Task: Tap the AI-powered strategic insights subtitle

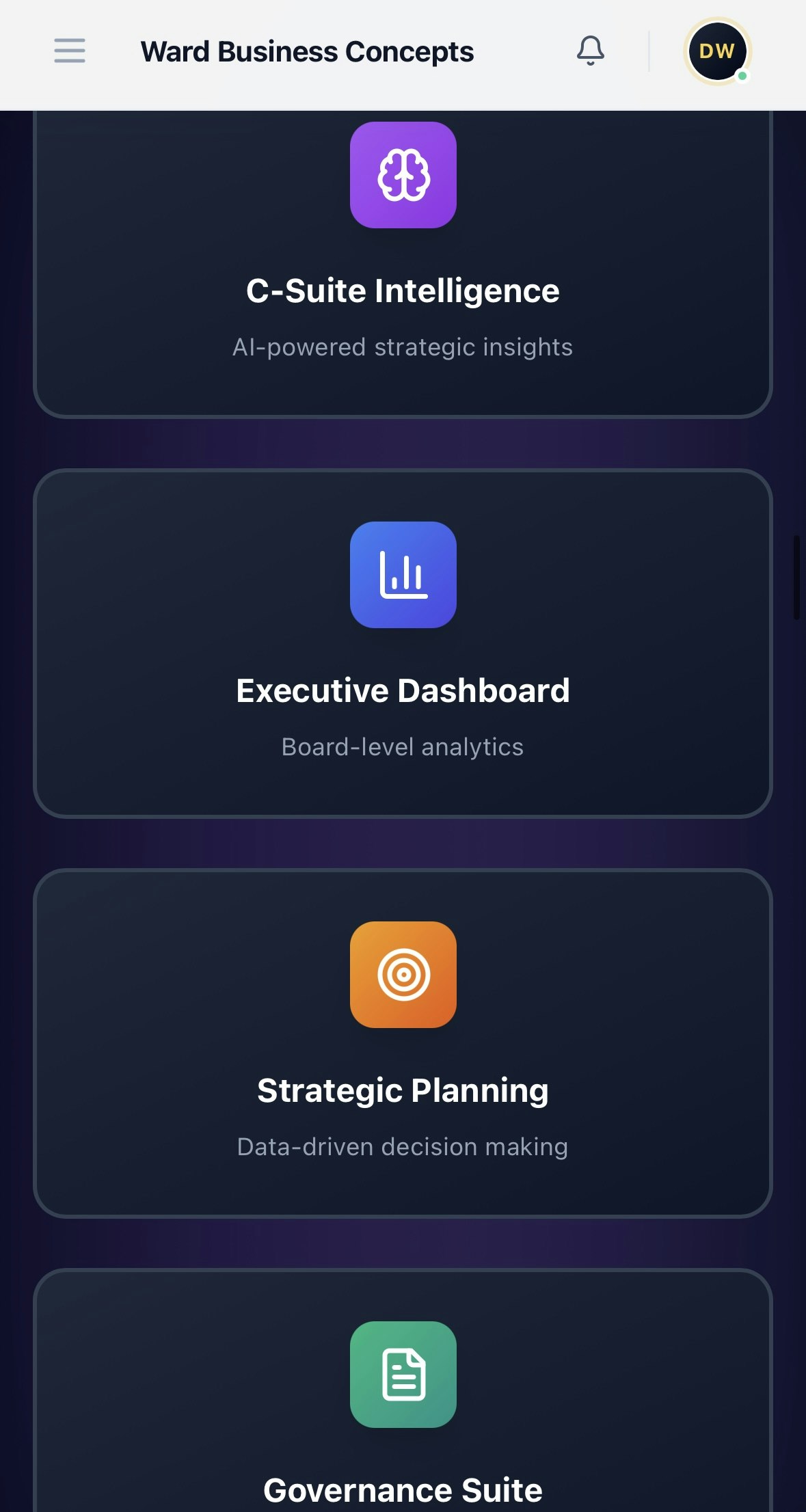Action: click(403, 347)
